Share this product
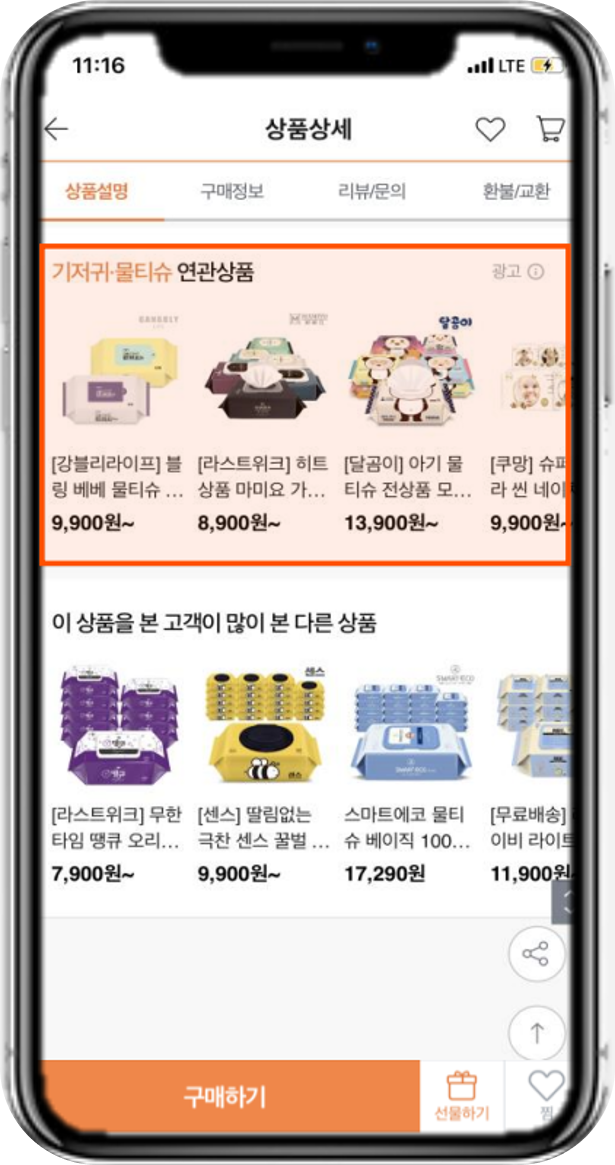This screenshot has height=1165, width=615. [x=537, y=954]
